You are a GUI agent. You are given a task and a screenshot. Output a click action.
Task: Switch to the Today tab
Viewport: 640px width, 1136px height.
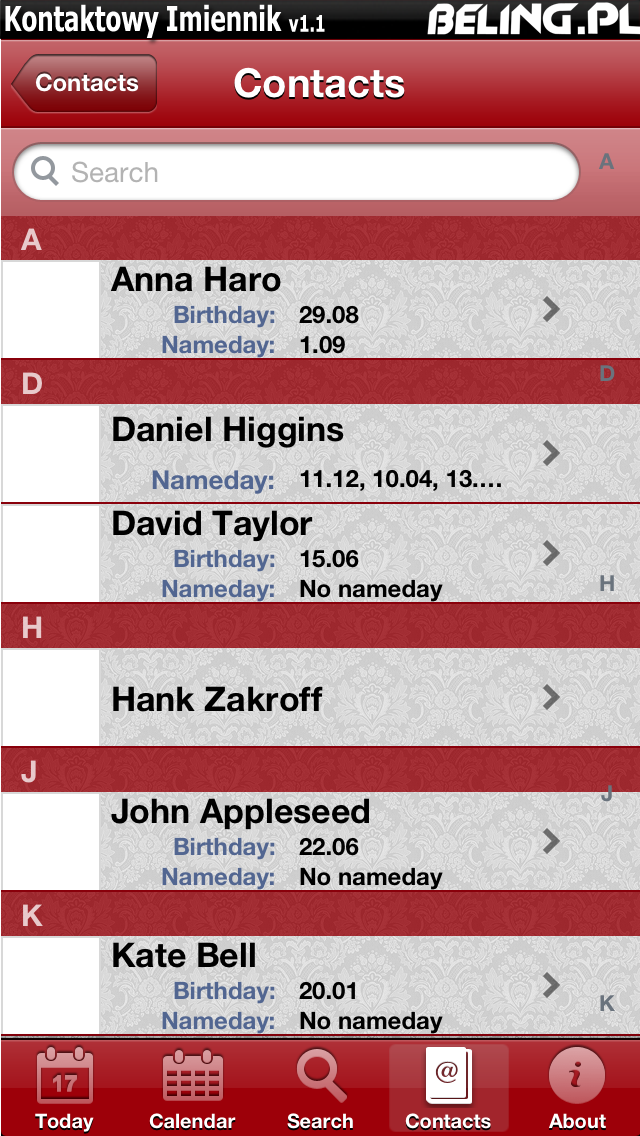tap(65, 1089)
